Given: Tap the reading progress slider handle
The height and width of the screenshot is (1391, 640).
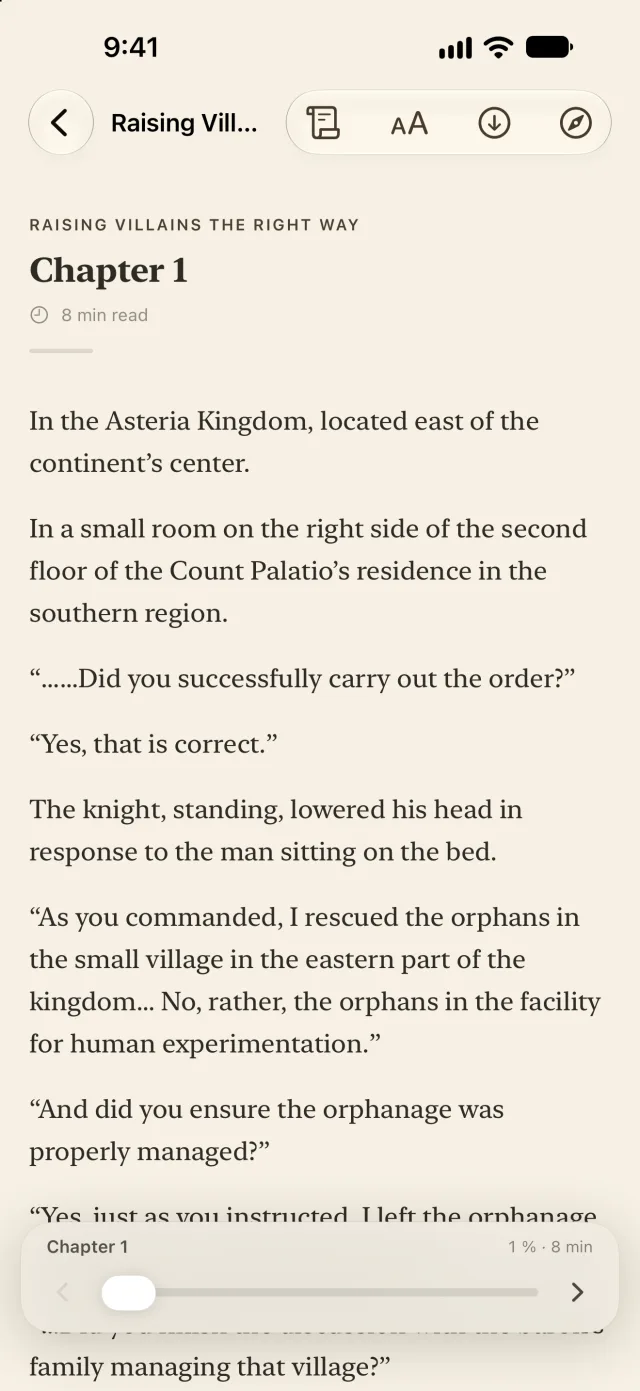Looking at the screenshot, I should pos(128,1292).
